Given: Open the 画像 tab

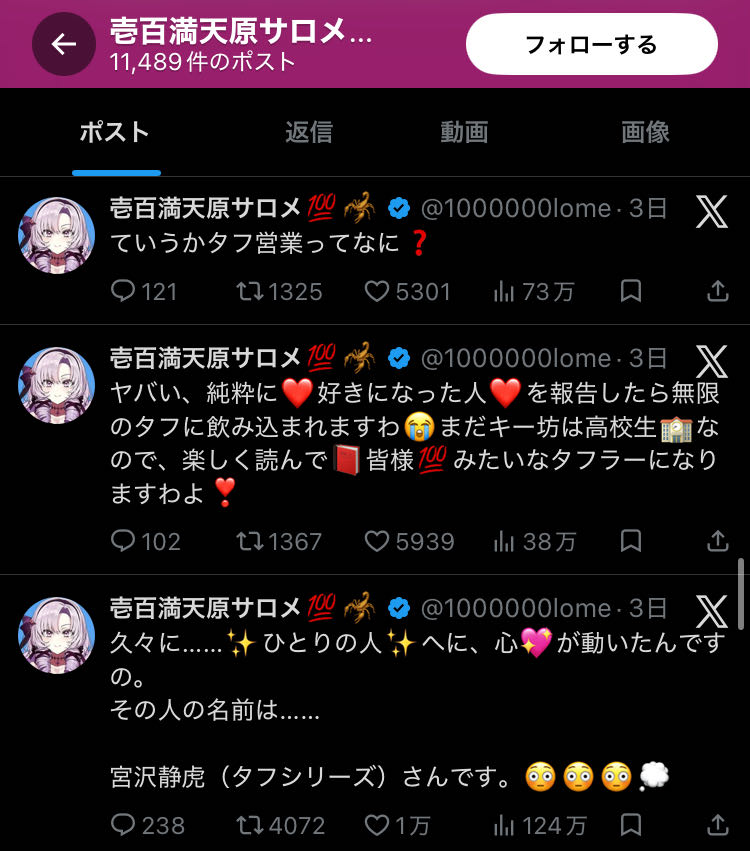Looking at the screenshot, I should pyautogui.click(x=645, y=132).
